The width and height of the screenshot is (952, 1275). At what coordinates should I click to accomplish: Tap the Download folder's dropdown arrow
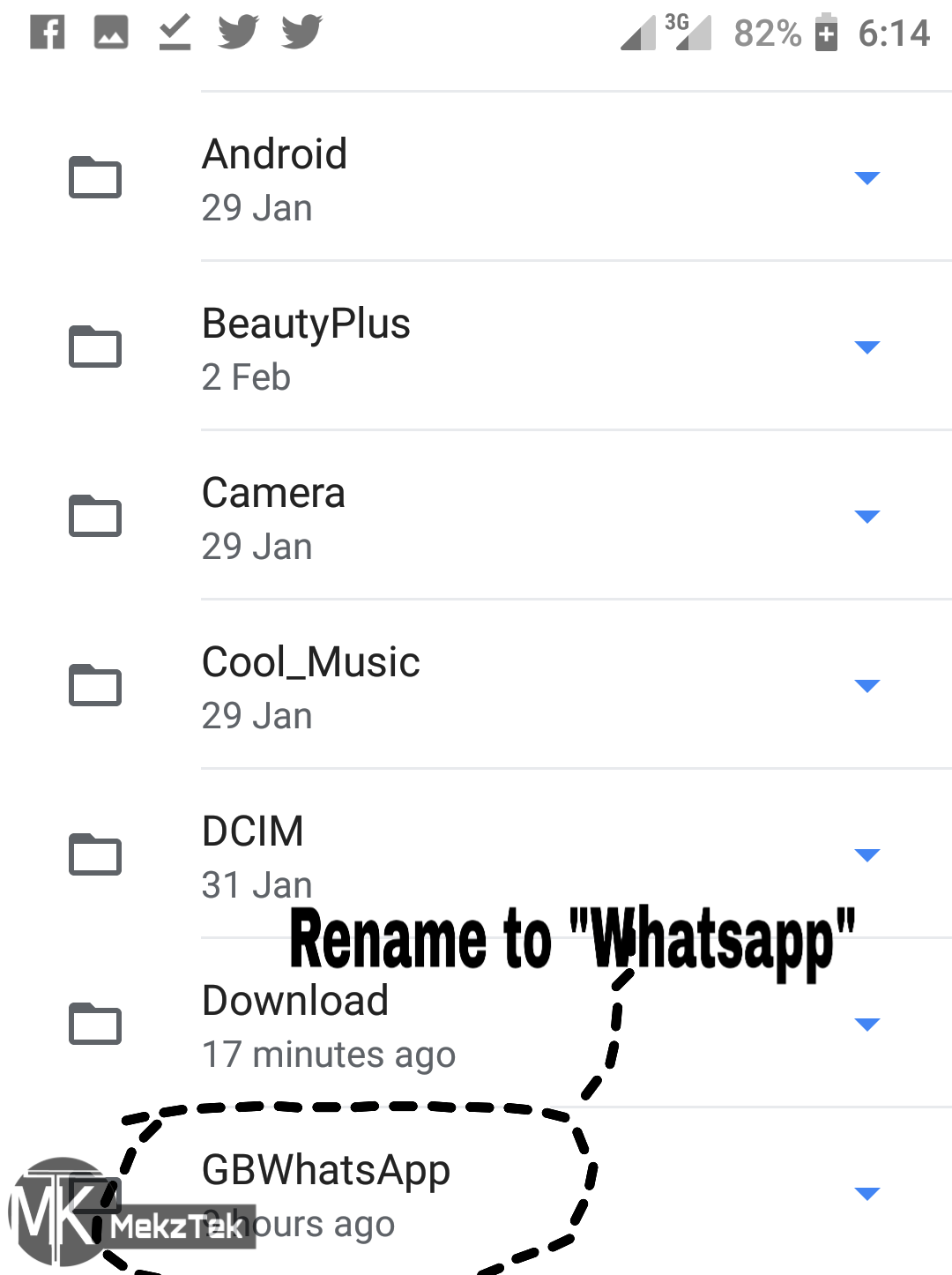click(x=867, y=1025)
